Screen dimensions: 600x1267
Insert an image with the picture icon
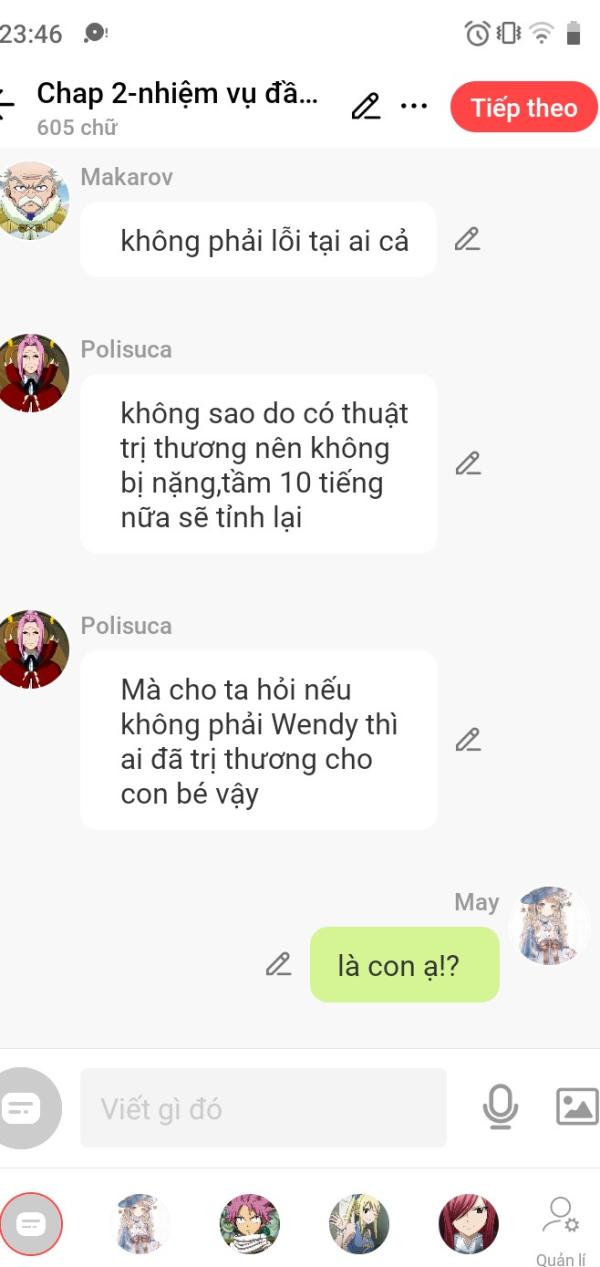tap(577, 1107)
